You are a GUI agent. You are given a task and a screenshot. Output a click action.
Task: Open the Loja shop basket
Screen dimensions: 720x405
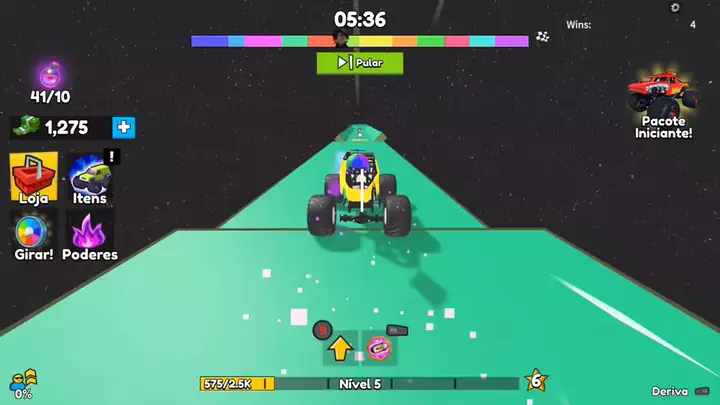(x=34, y=177)
